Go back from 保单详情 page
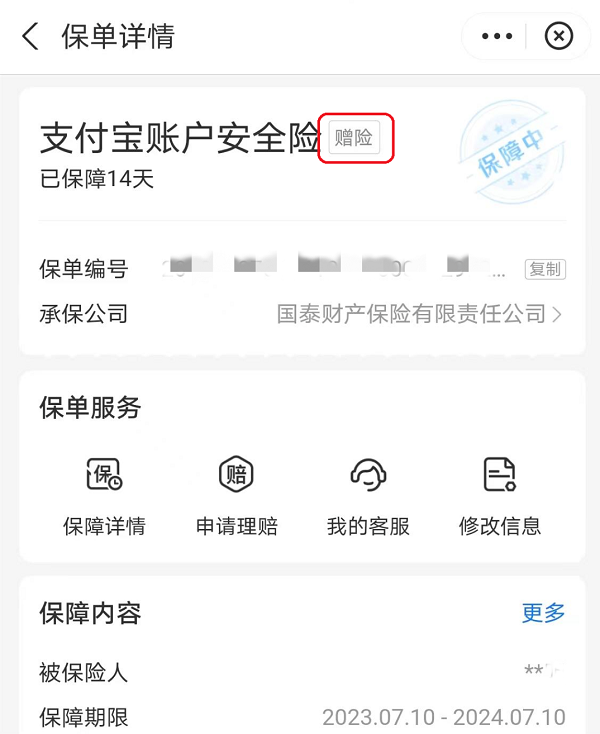 [x=30, y=38]
